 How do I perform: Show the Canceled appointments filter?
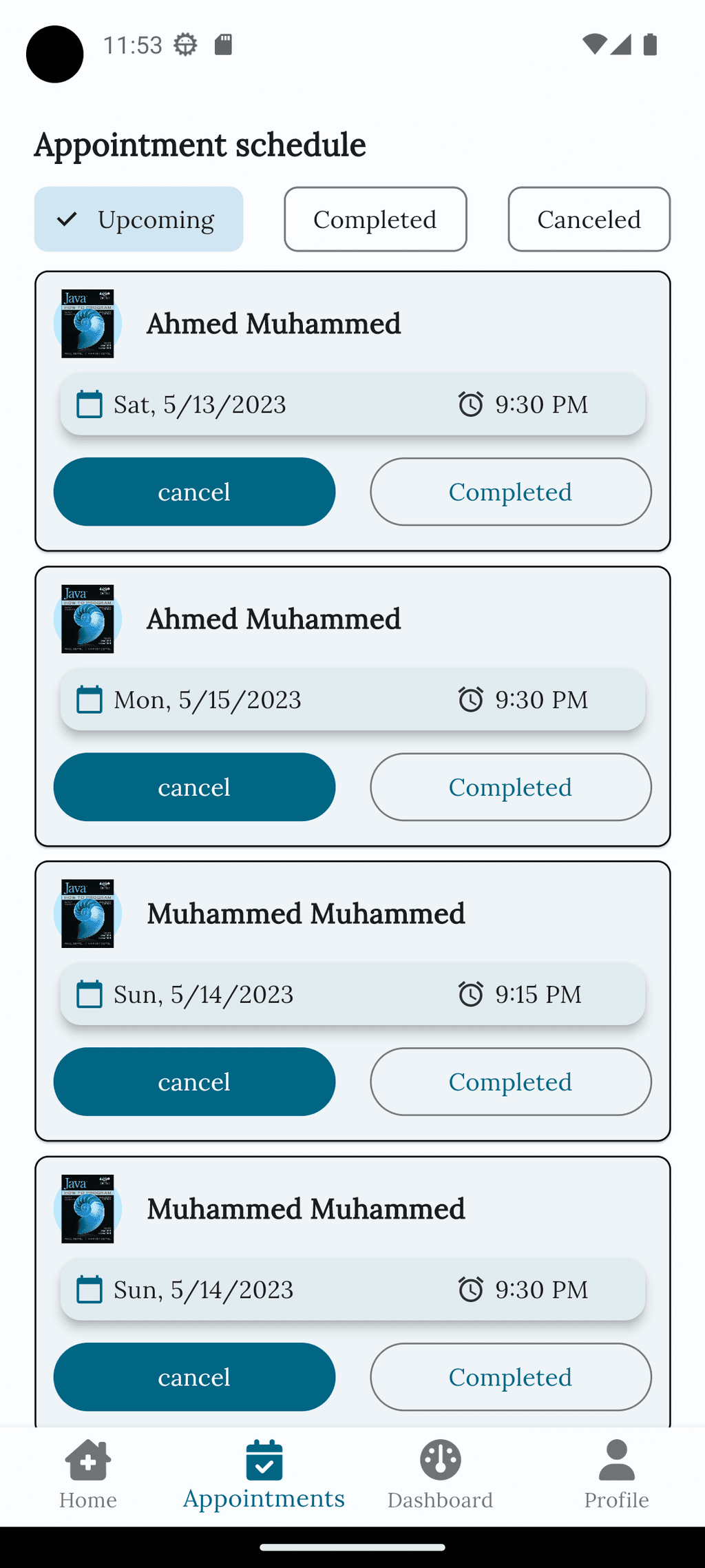(589, 219)
